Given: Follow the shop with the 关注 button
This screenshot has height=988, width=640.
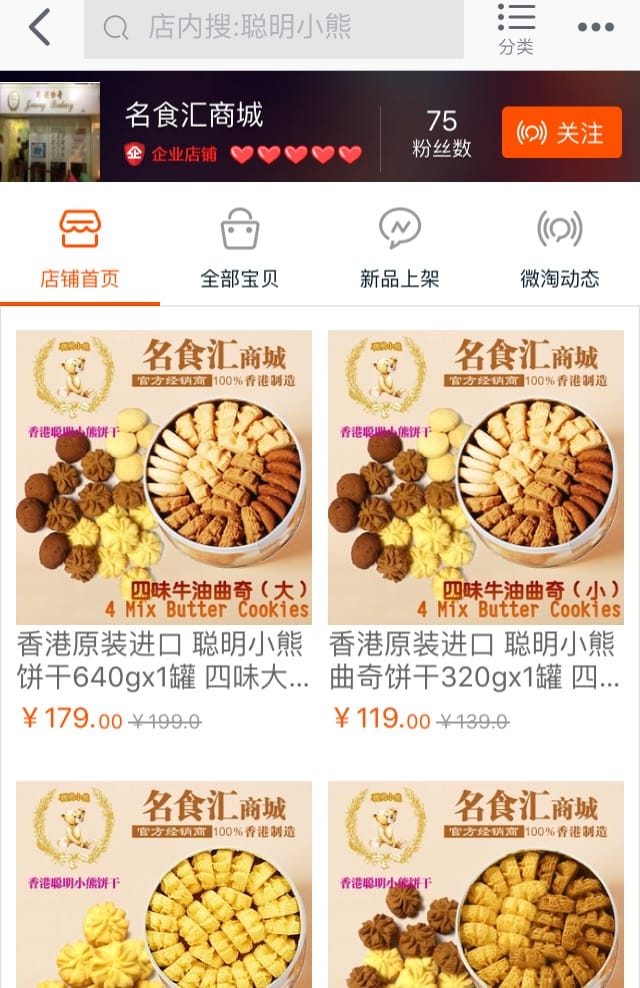Looking at the screenshot, I should coord(561,133).
